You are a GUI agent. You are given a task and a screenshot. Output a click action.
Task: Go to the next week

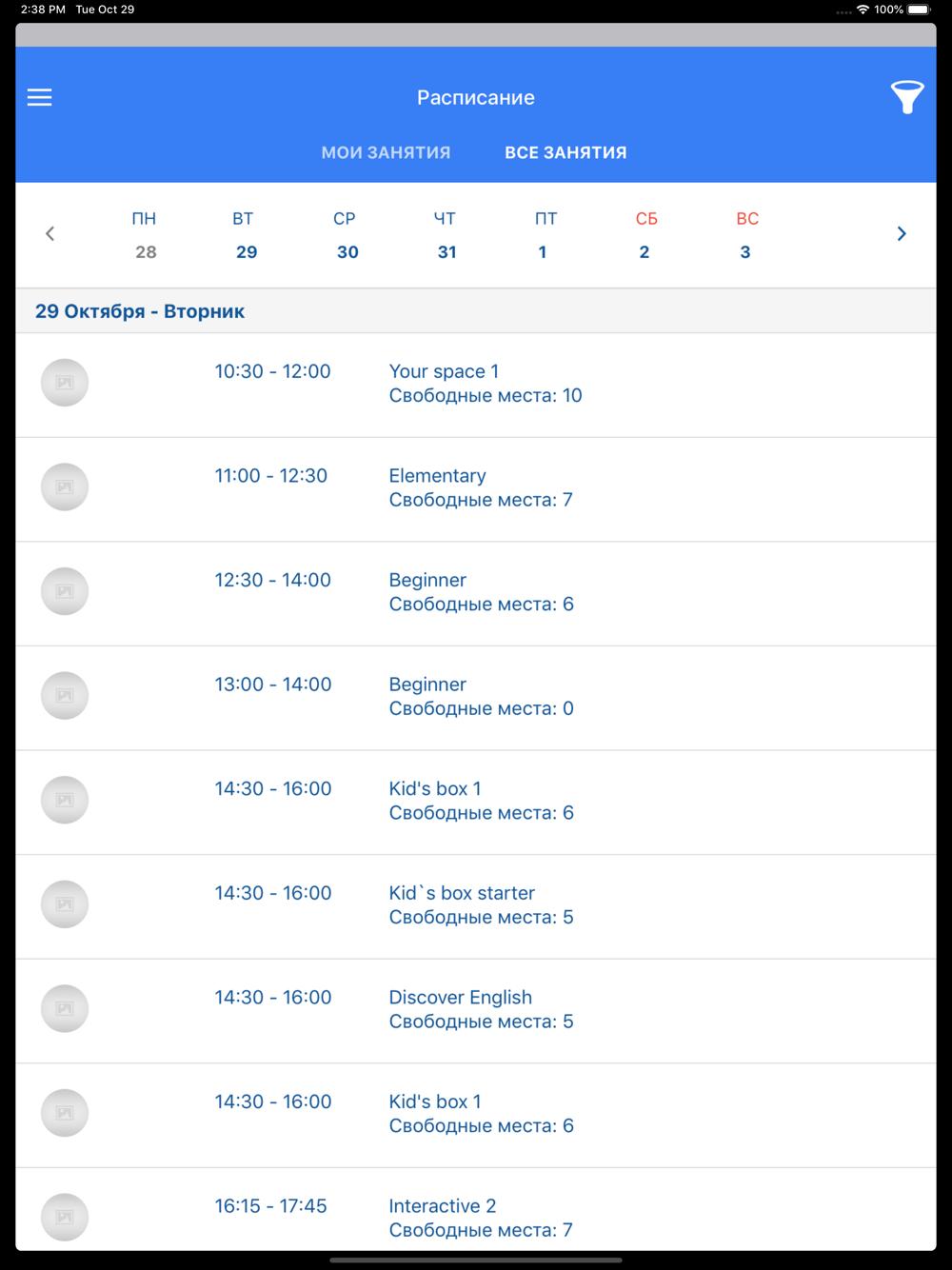(902, 233)
